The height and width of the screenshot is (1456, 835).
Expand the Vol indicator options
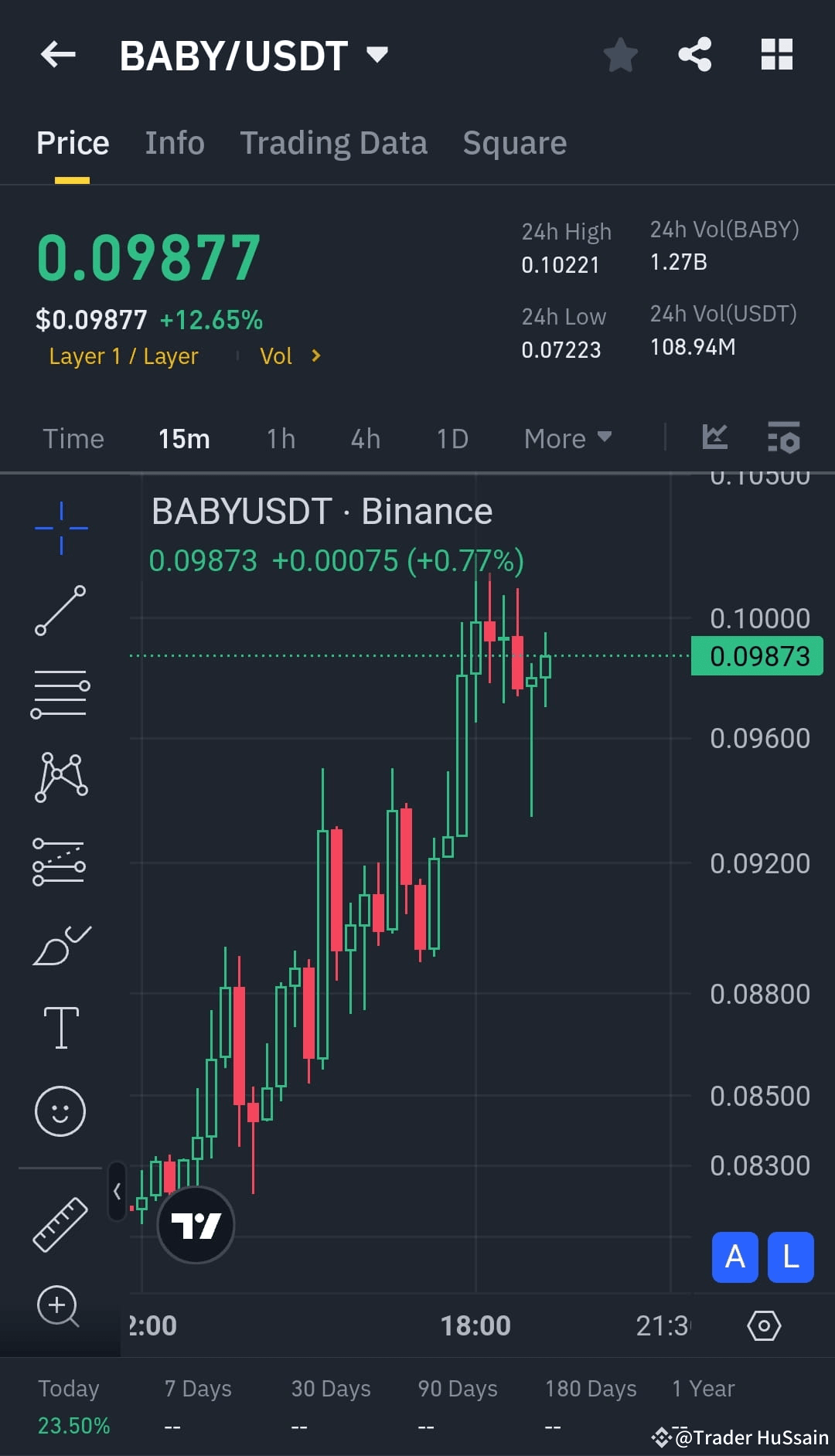click(290, 355)
